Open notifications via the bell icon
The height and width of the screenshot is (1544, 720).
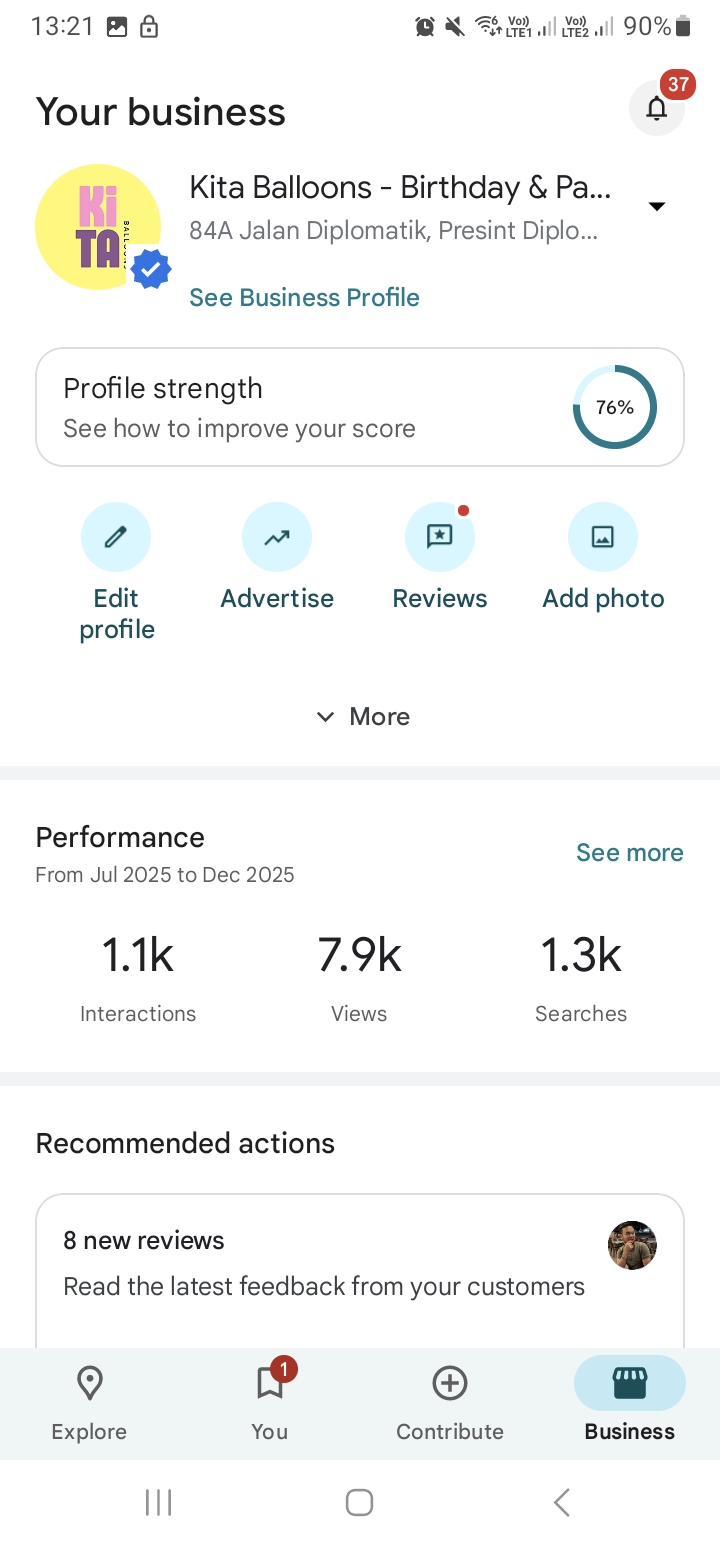[657, 108]
